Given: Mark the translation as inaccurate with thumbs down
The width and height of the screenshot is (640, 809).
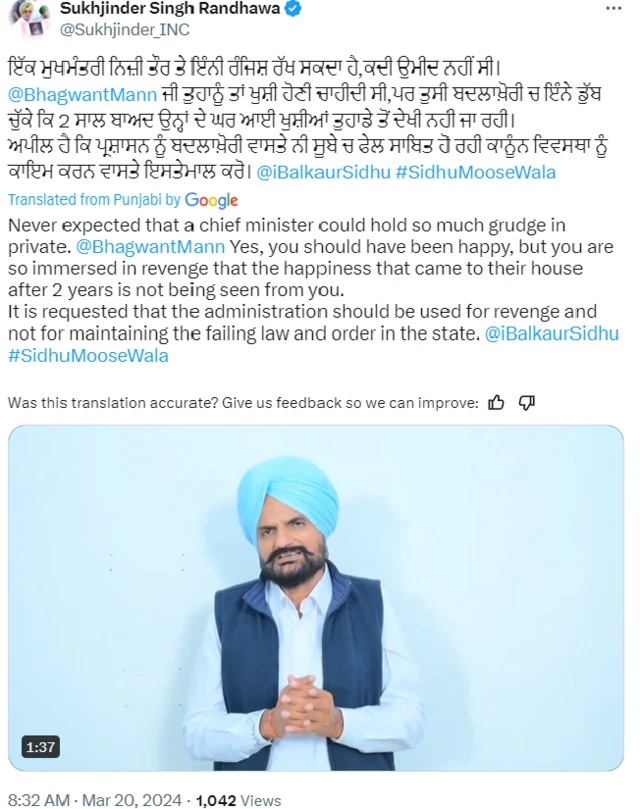Looking at the screenshot, I should click(527, 403).
